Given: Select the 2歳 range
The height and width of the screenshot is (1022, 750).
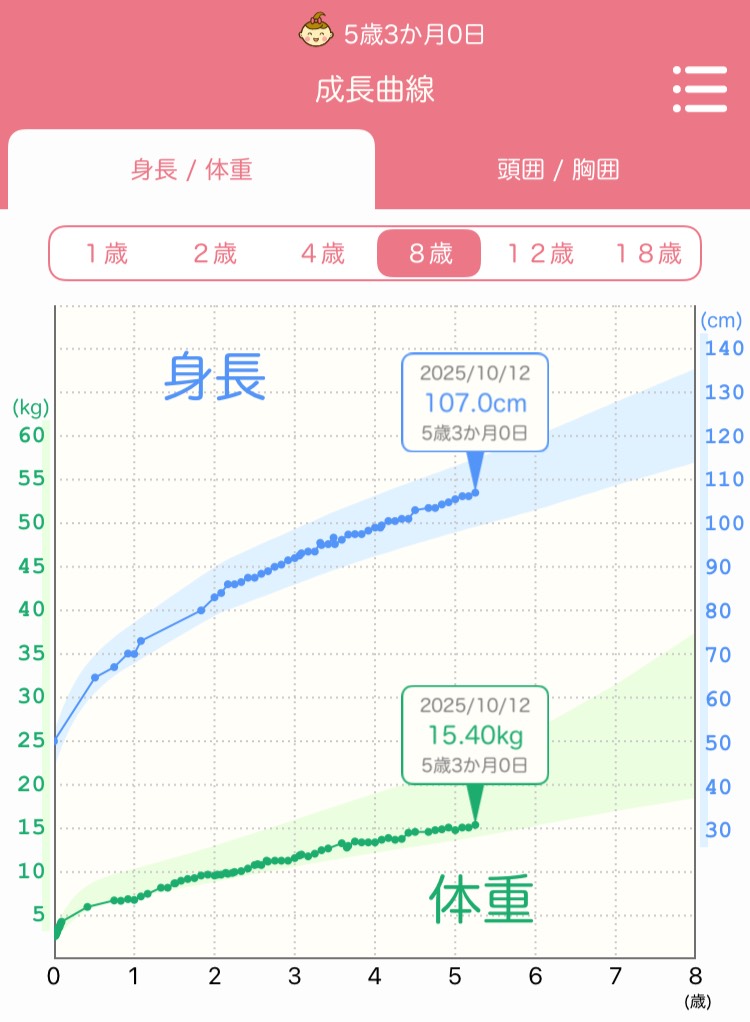Looking at the screenshot, I should point(214,254).
